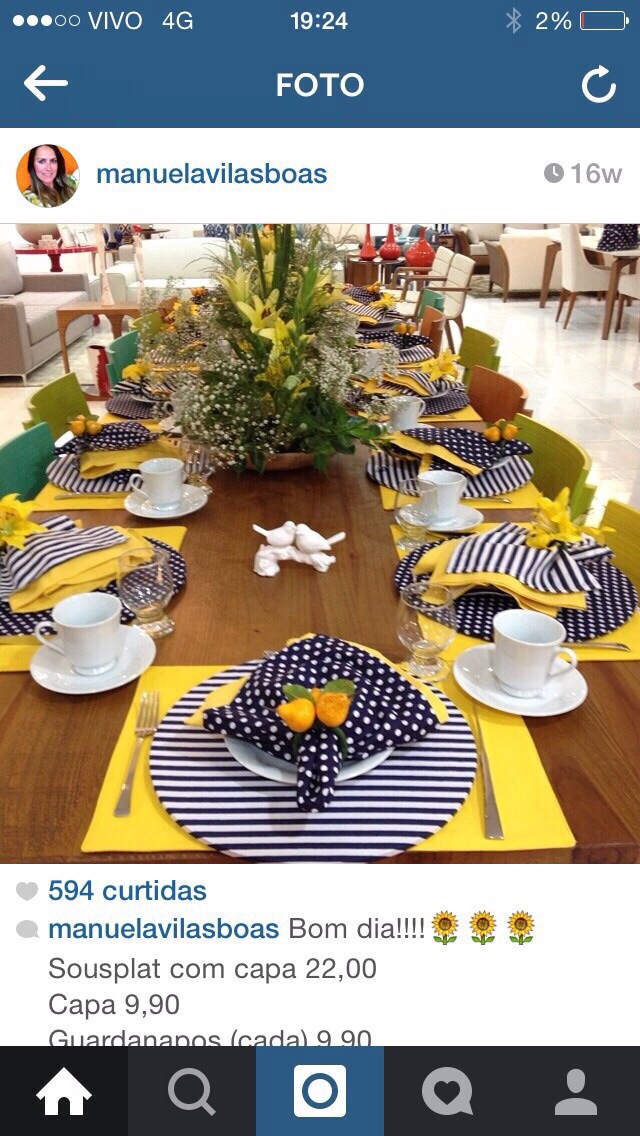Switch to the Home feed tab
Screen dimensions: 640x1136
[x=64, y=1091]
